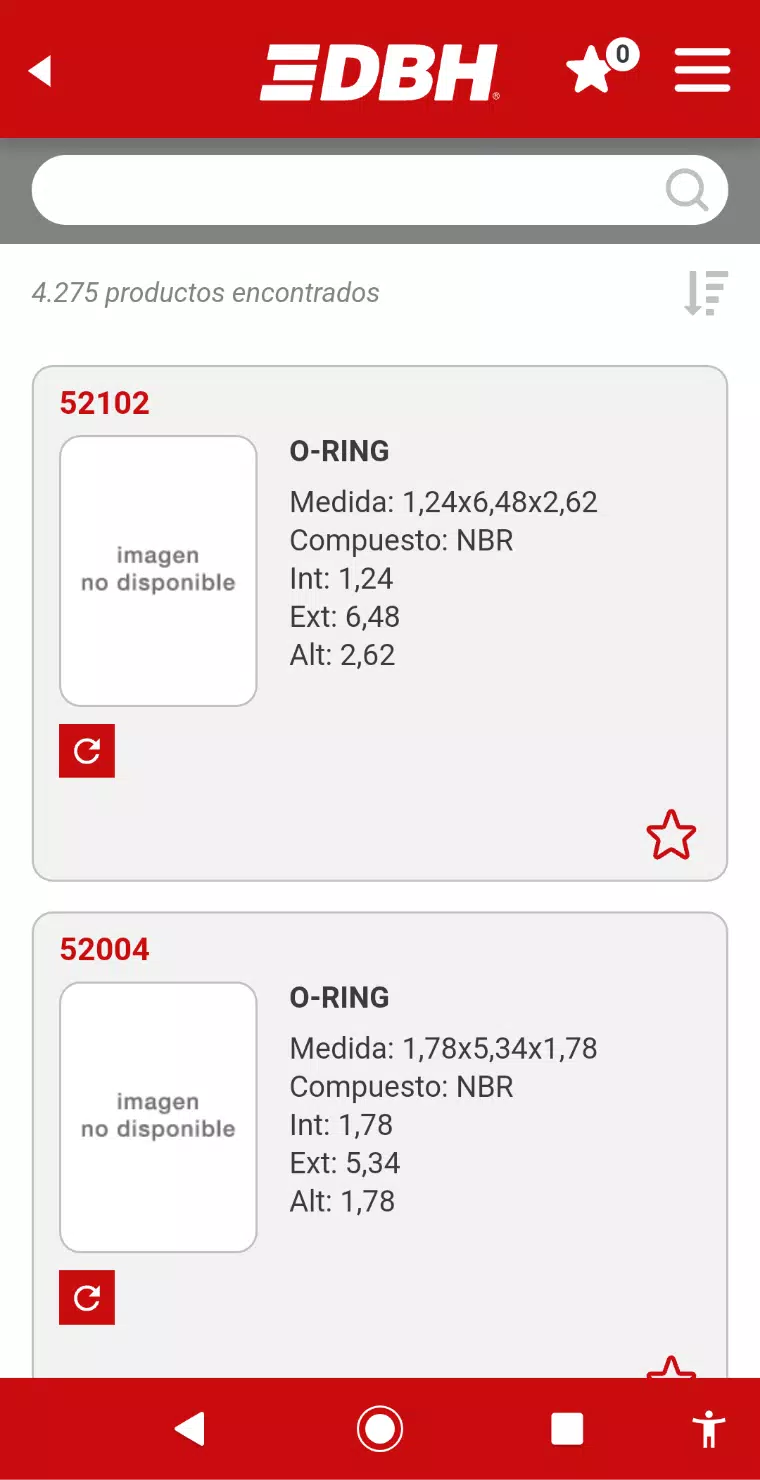Open product card 52004
760x1480 pixels.
(380, 1145)
